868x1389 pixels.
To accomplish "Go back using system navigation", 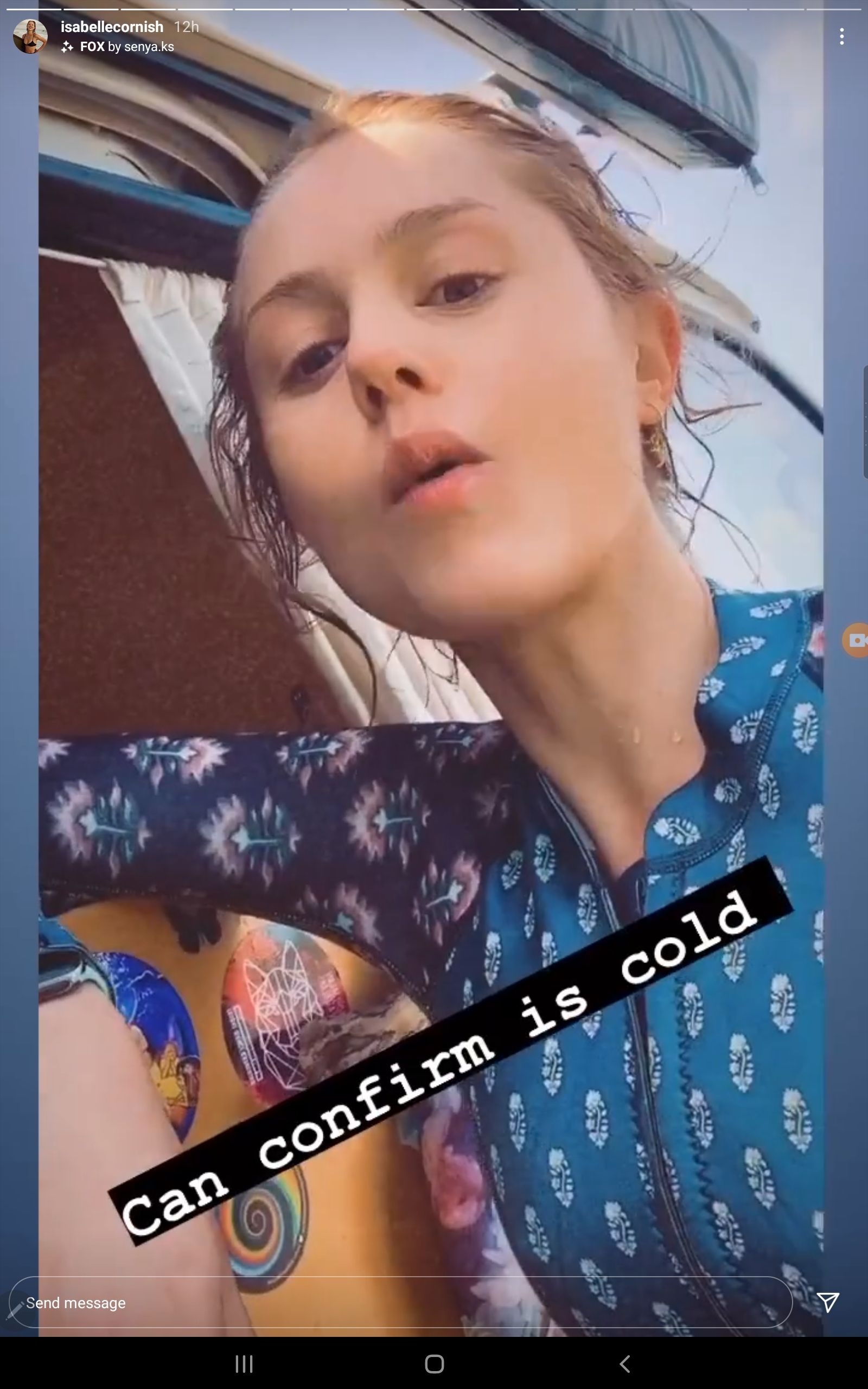I will 625,1363.
